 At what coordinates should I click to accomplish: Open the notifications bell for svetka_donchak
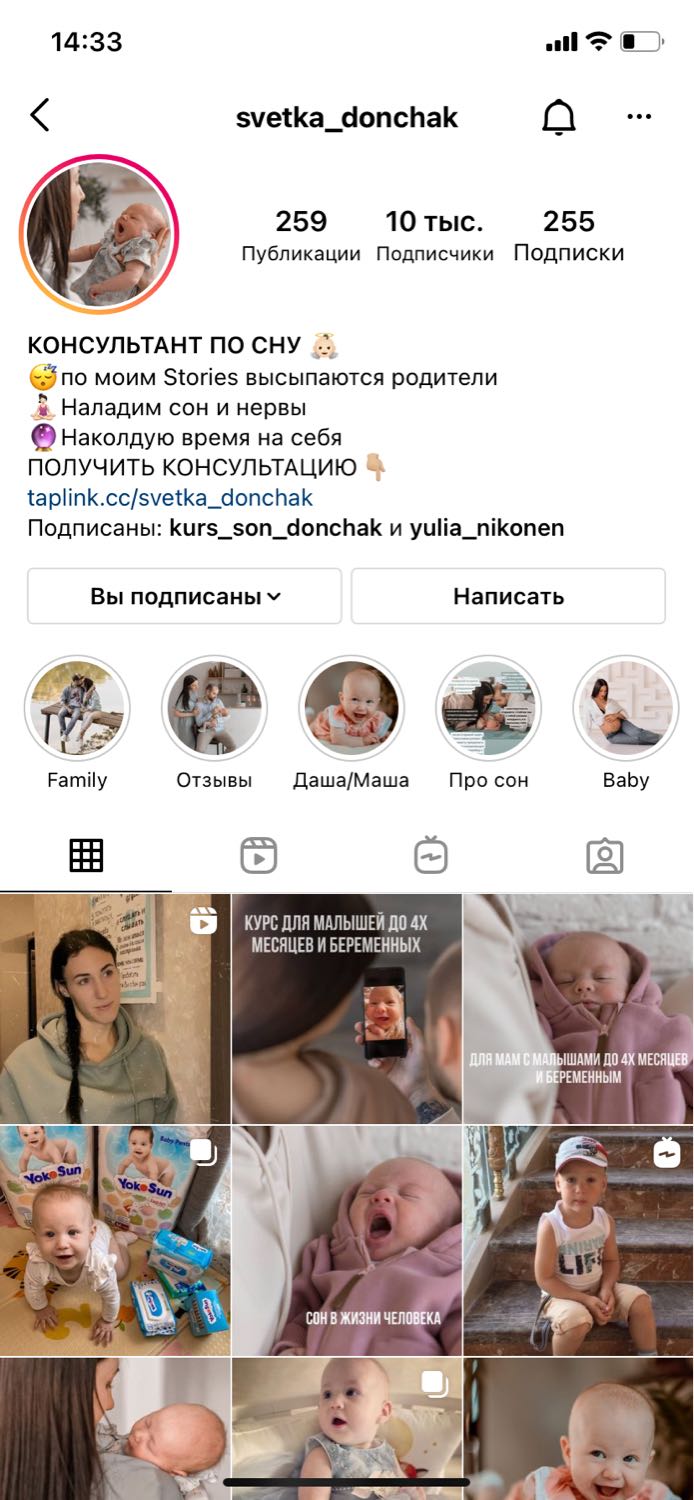click(x=559, y=117)
